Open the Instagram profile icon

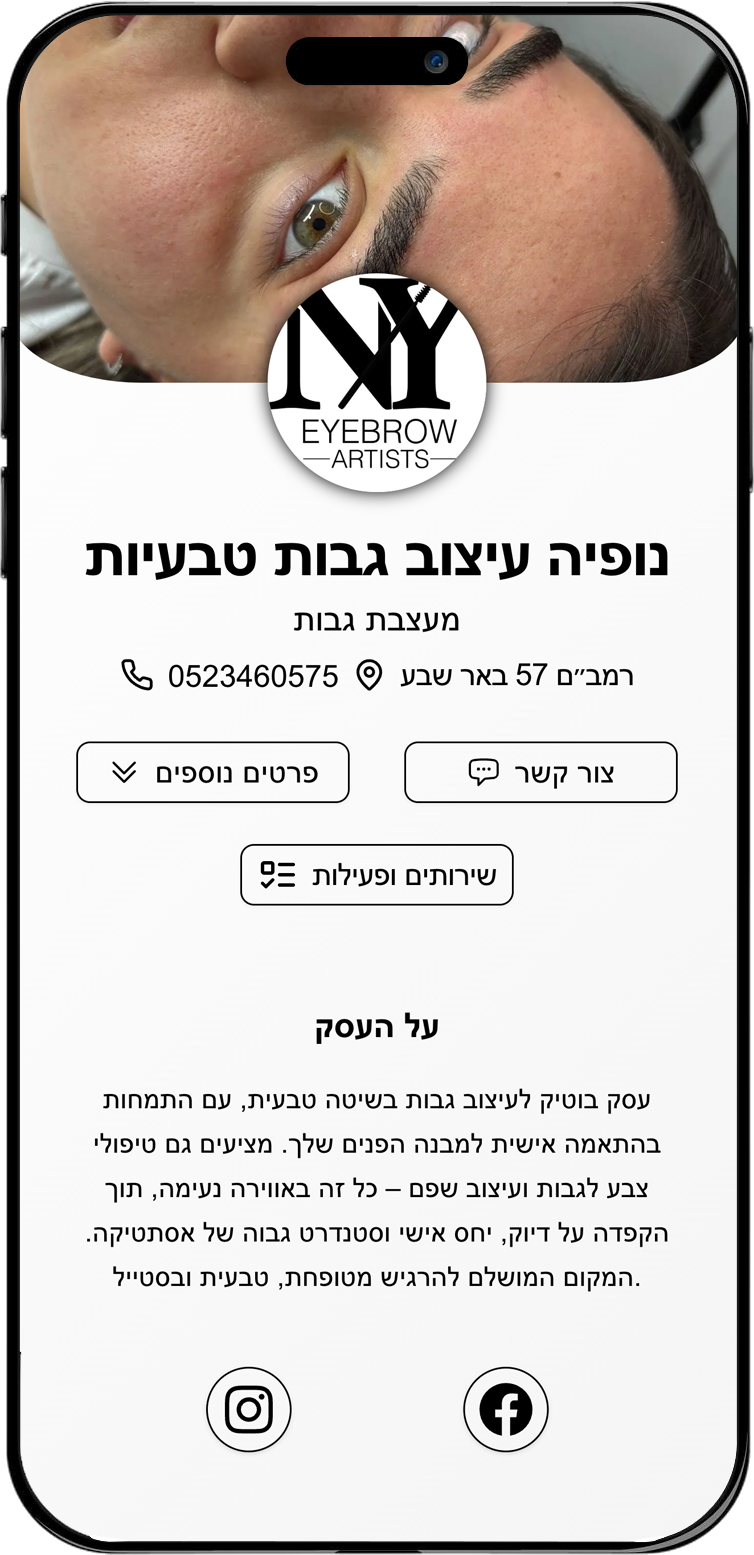[x=249, y=1409]
